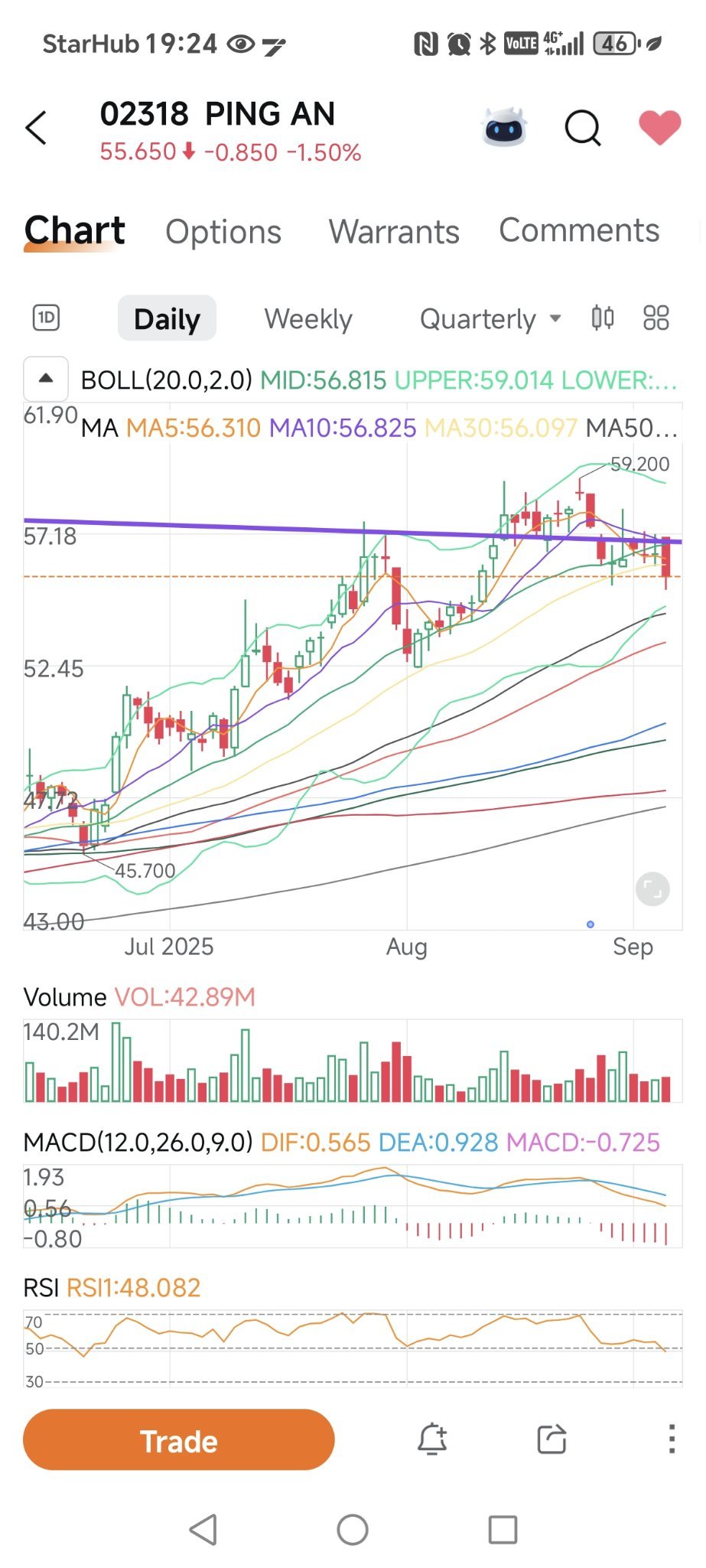Switch to the Warrants tab
This screenshot has height=1568, width=706.
point(394,231)
